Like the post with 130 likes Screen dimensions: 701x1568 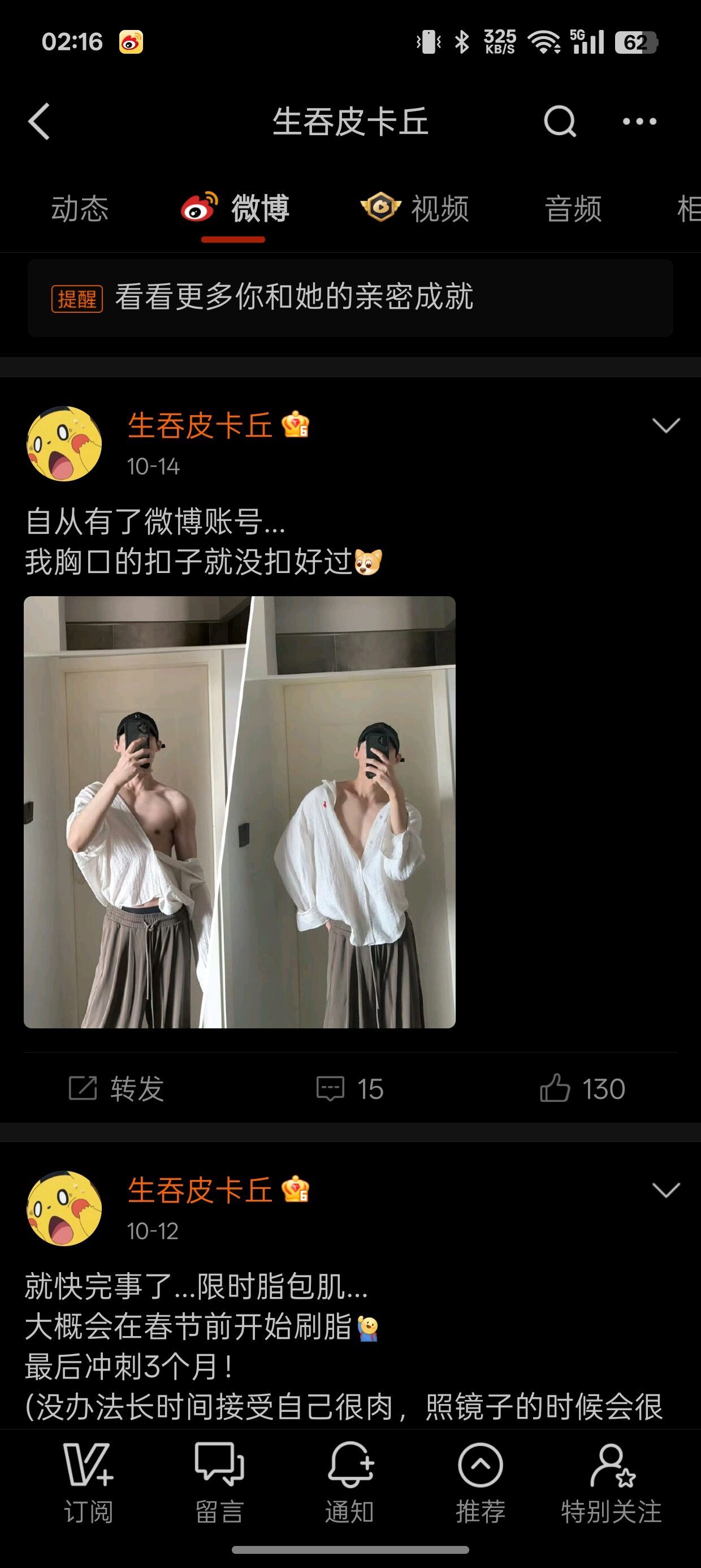click(x=582, y=1088)
